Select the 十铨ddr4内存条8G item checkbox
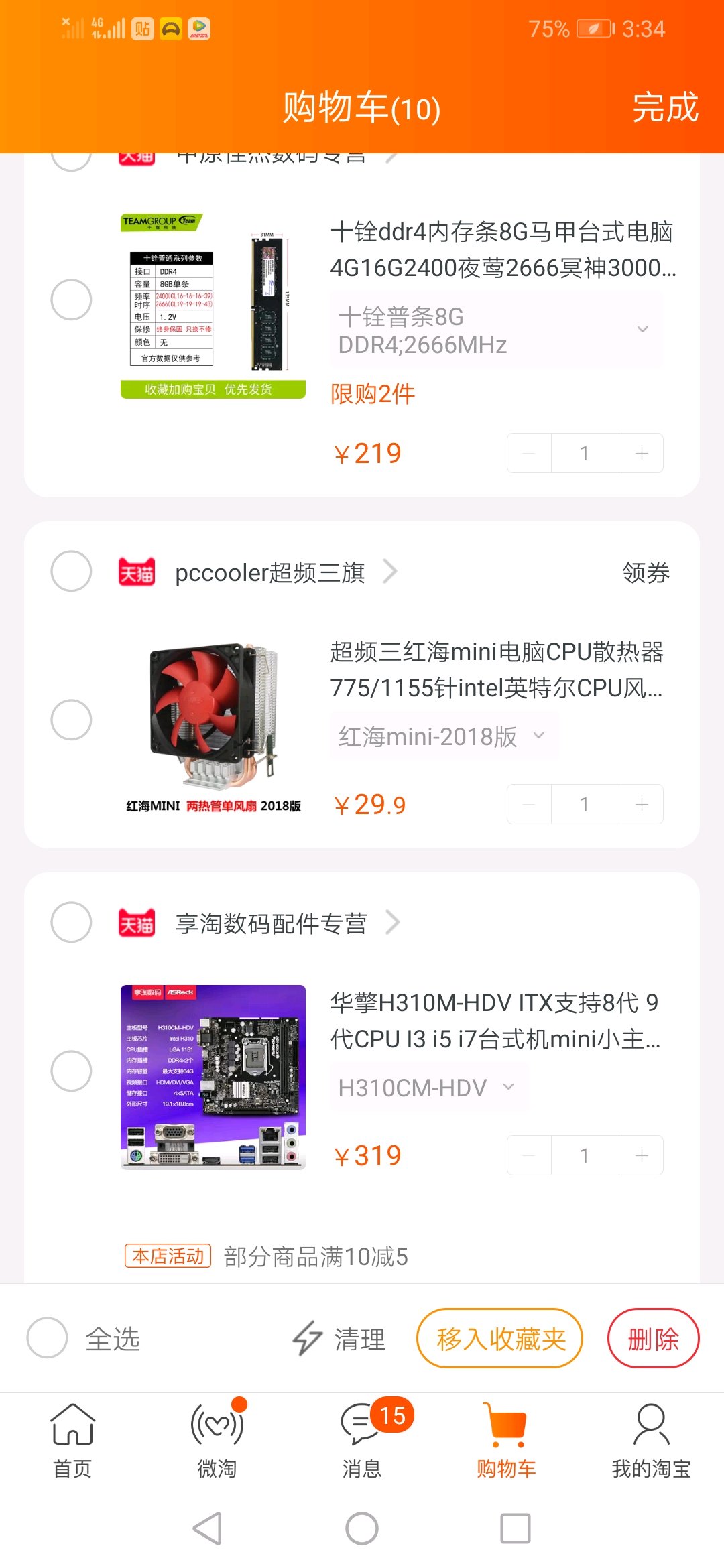724x1568 pixels. (71, 300)
